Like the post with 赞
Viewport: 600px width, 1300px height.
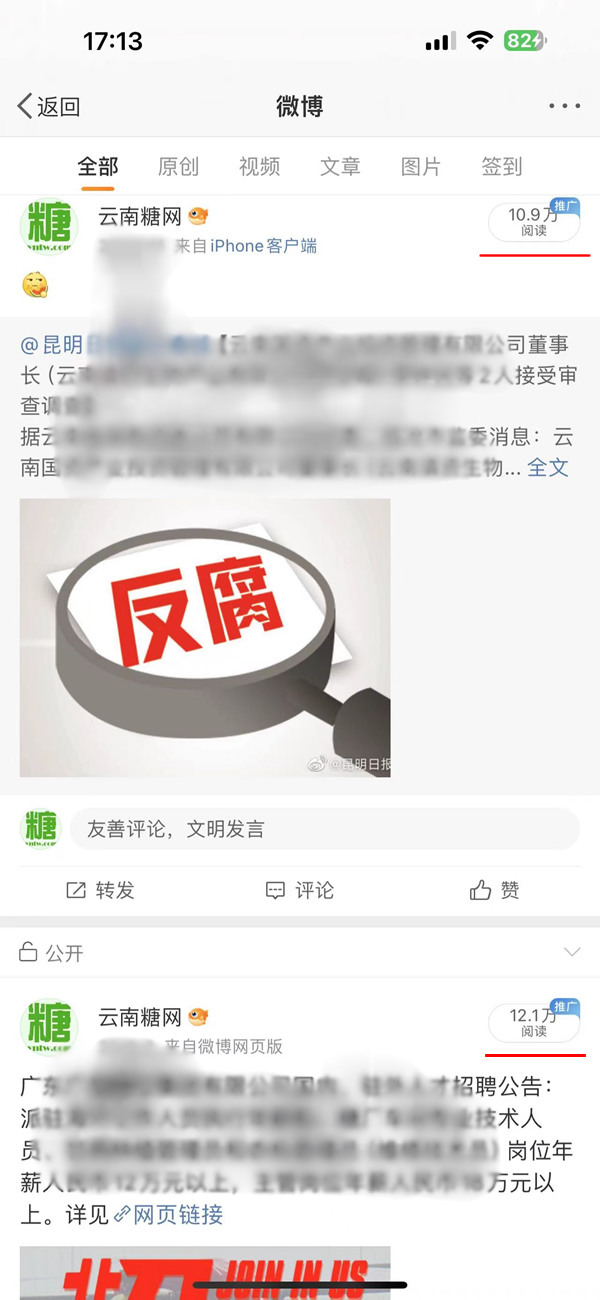pos(496,890)
